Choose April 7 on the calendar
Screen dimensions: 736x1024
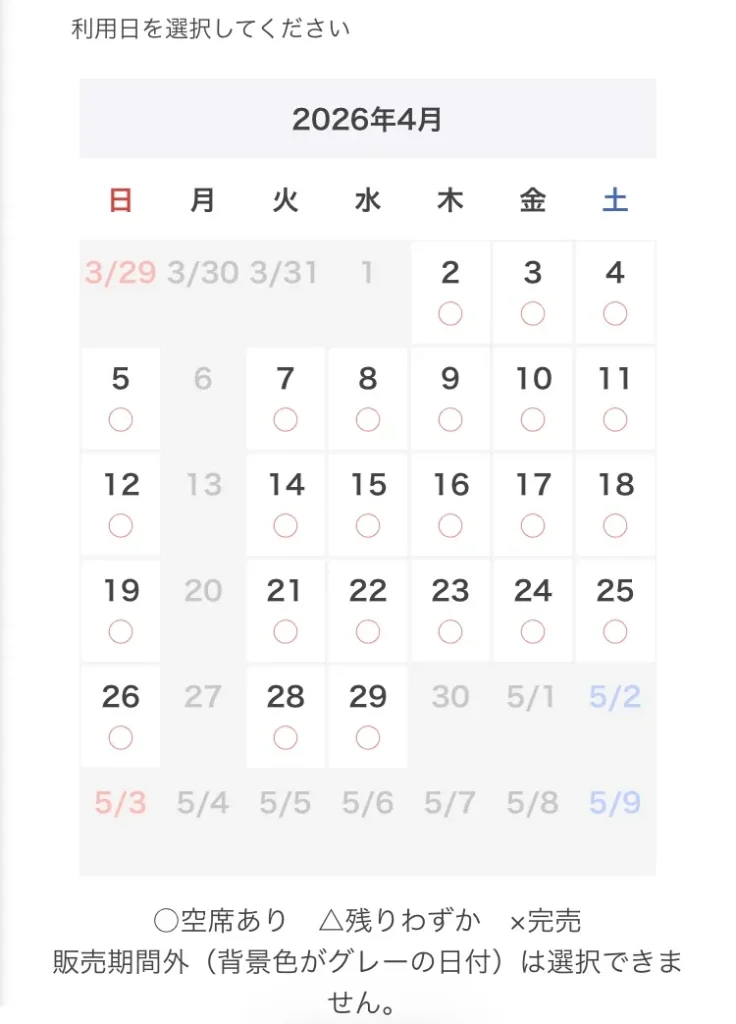[x=285, y=398]
